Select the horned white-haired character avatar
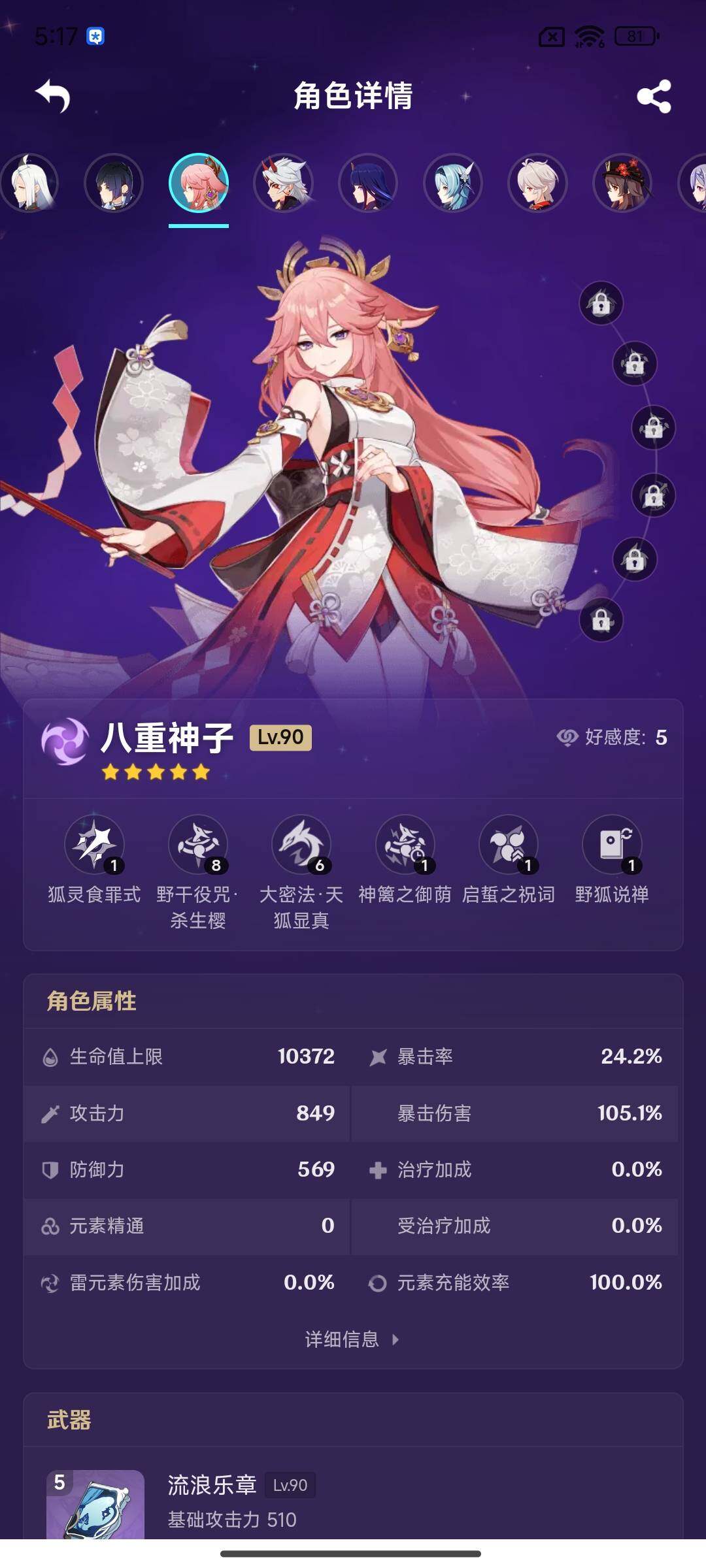 [283, 183]
